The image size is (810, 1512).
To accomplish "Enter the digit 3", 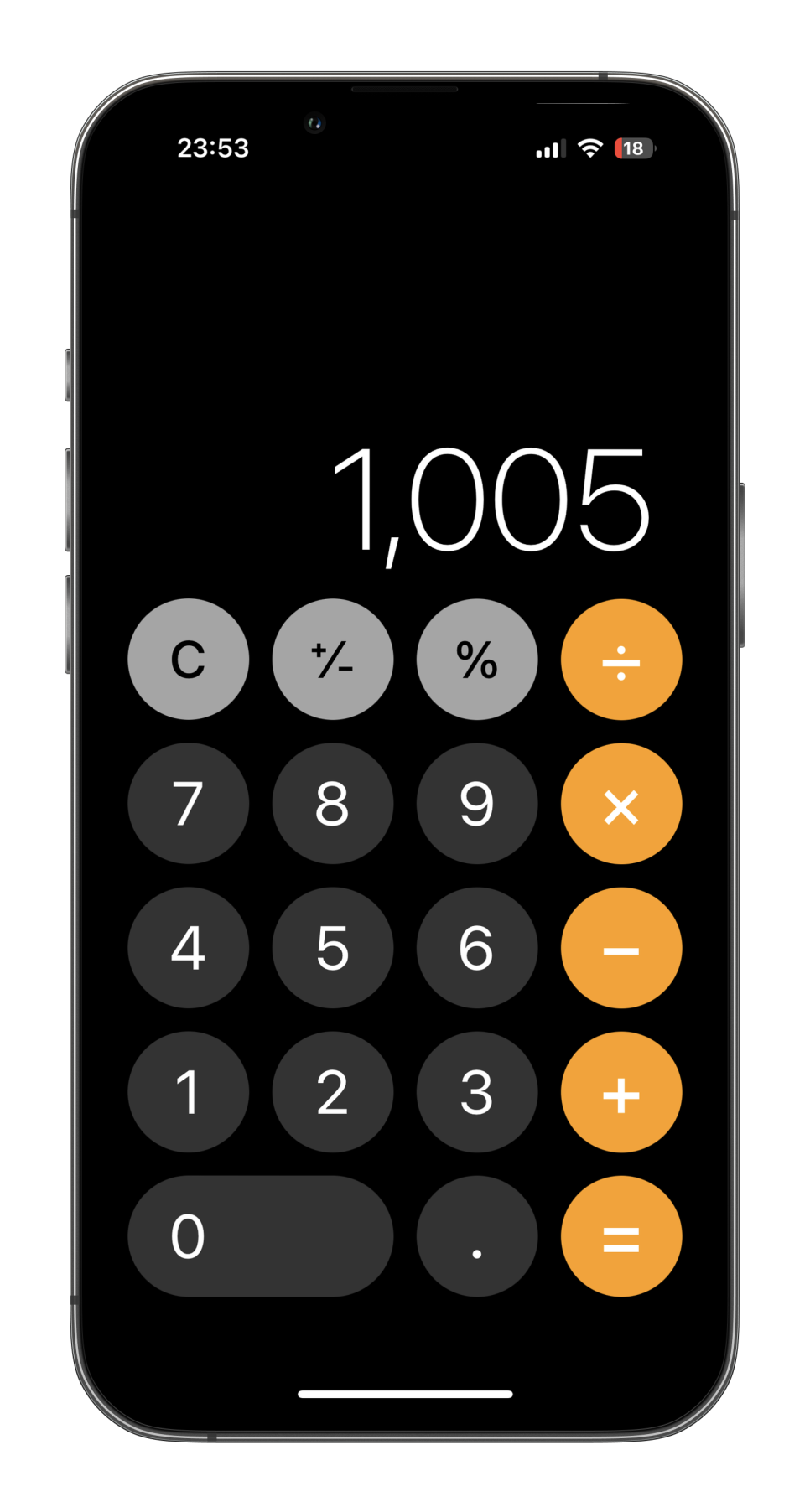I will 476,1092.
